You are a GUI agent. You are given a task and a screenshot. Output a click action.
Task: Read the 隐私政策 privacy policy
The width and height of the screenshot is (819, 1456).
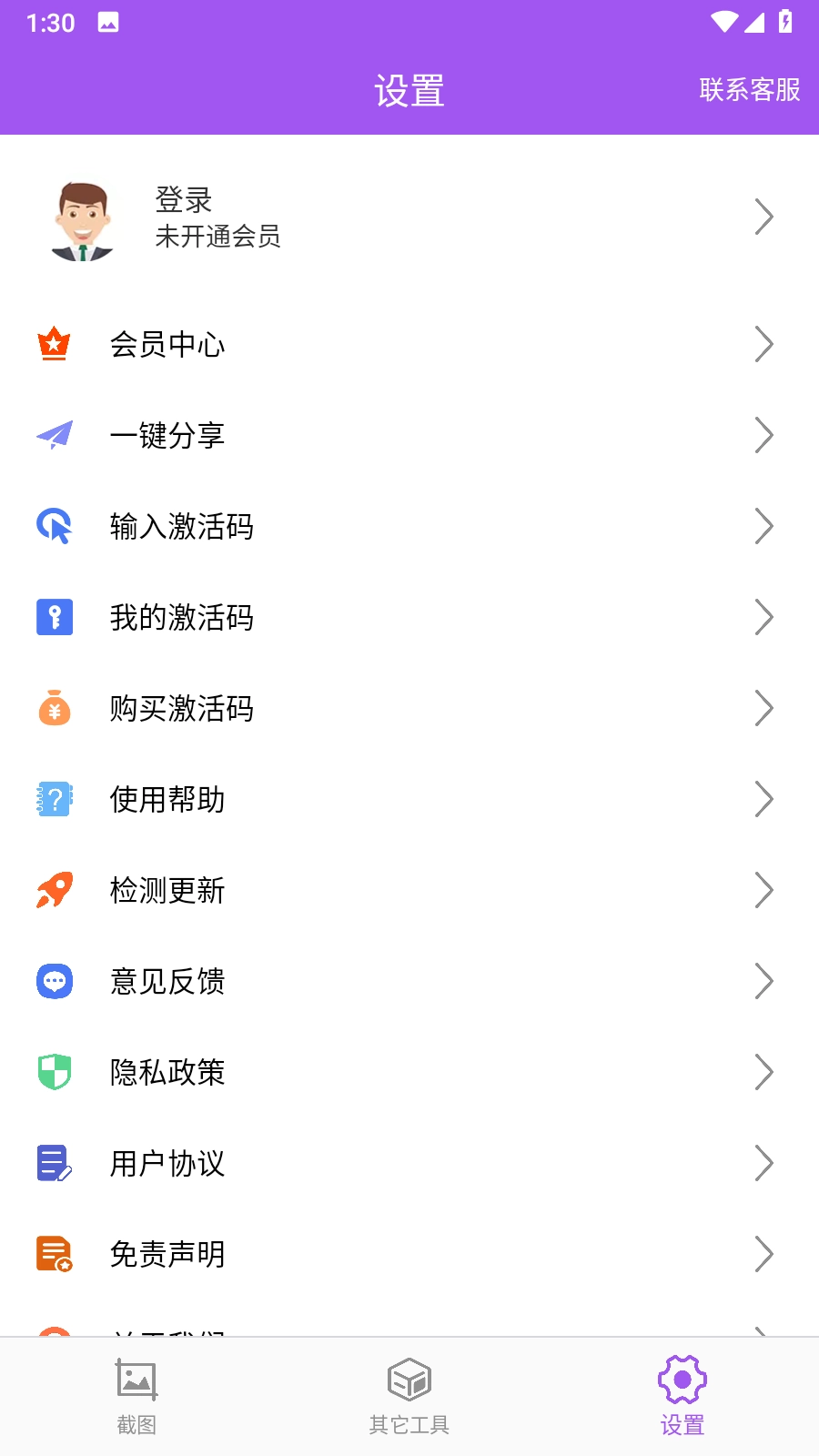click(x=409, y=1073)
